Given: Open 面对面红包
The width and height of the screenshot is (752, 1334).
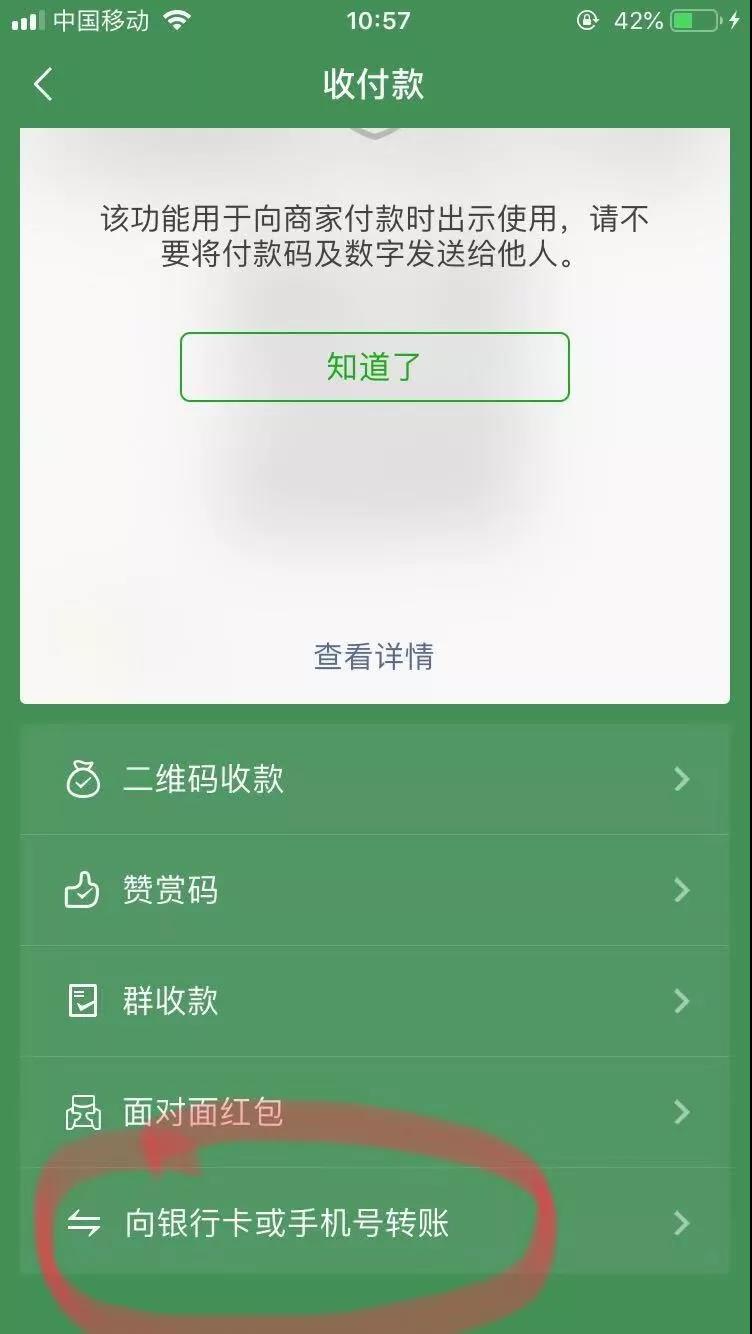Looking at the screenshot, I should tap(375, 1112).
